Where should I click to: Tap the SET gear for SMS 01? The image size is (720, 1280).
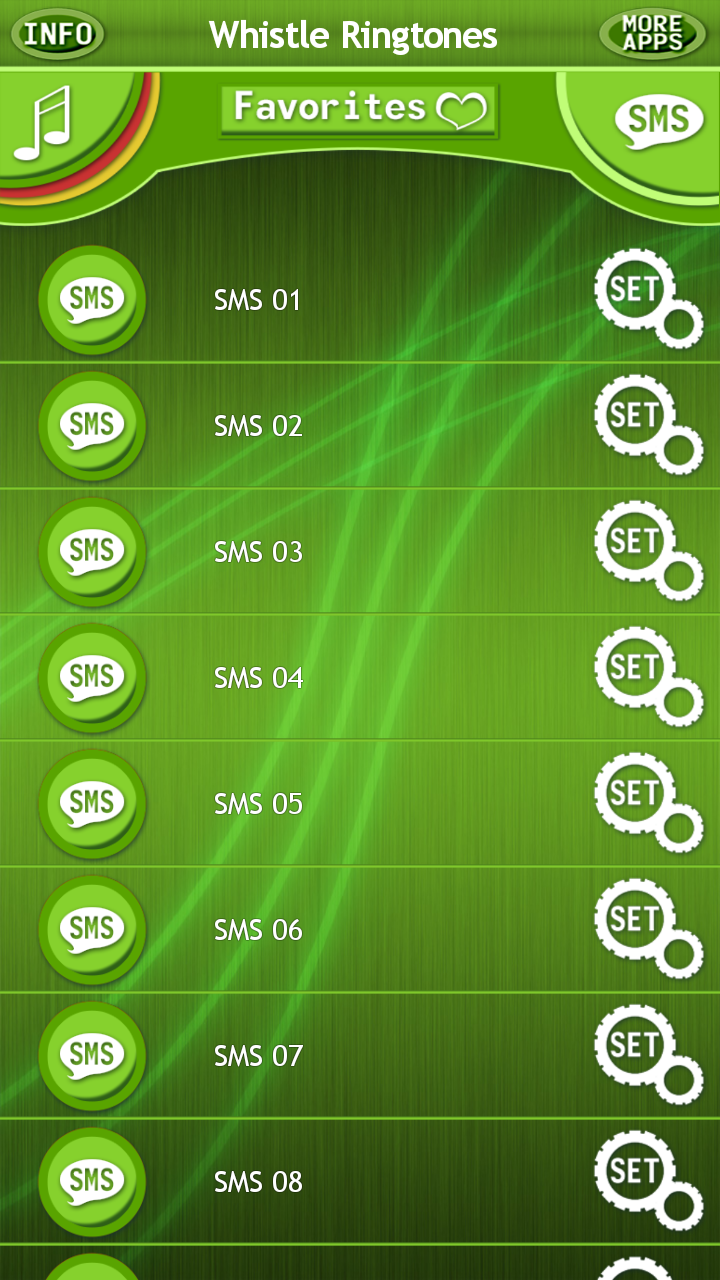[x=645, y=296]
